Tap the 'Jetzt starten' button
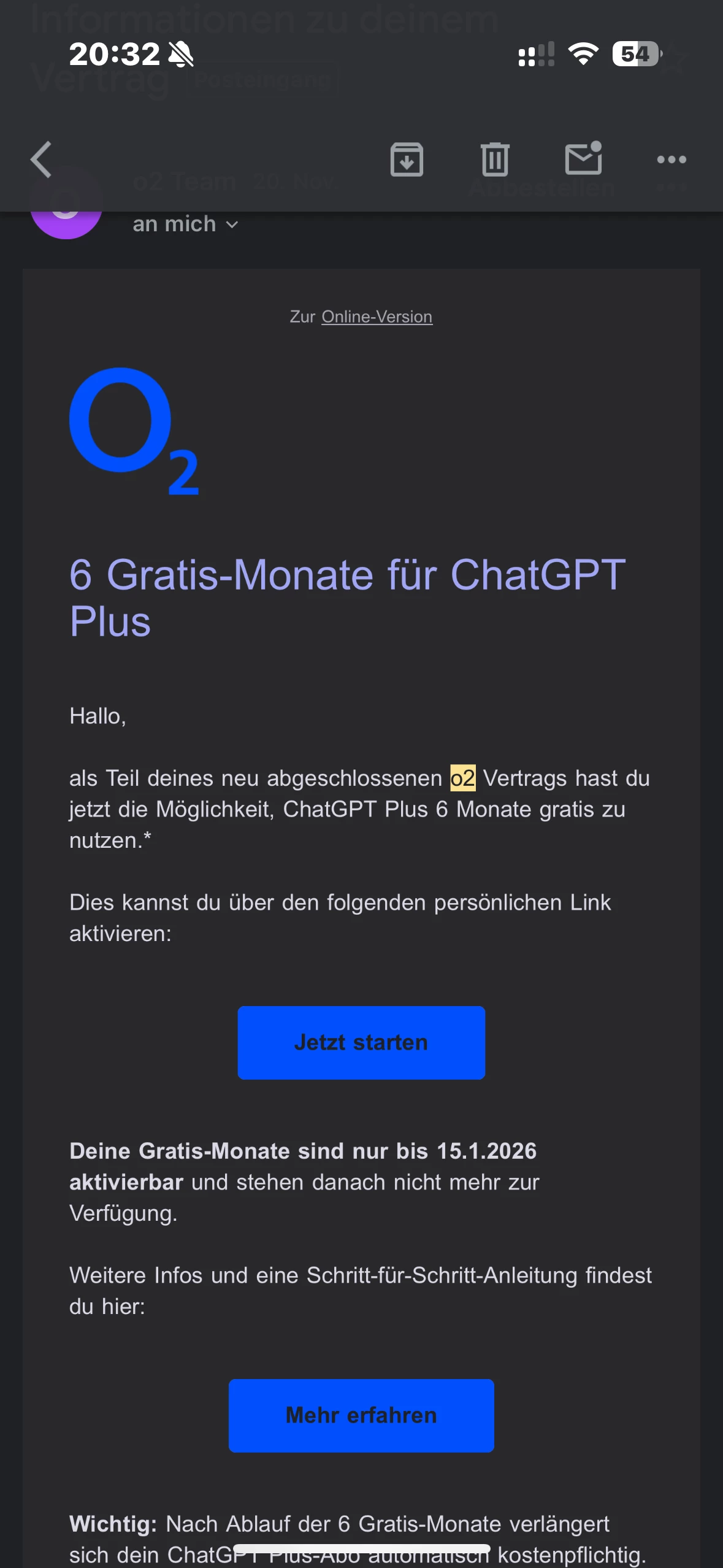The width and height of the screenshot is (723, 1568). (x=361, y=1042)
